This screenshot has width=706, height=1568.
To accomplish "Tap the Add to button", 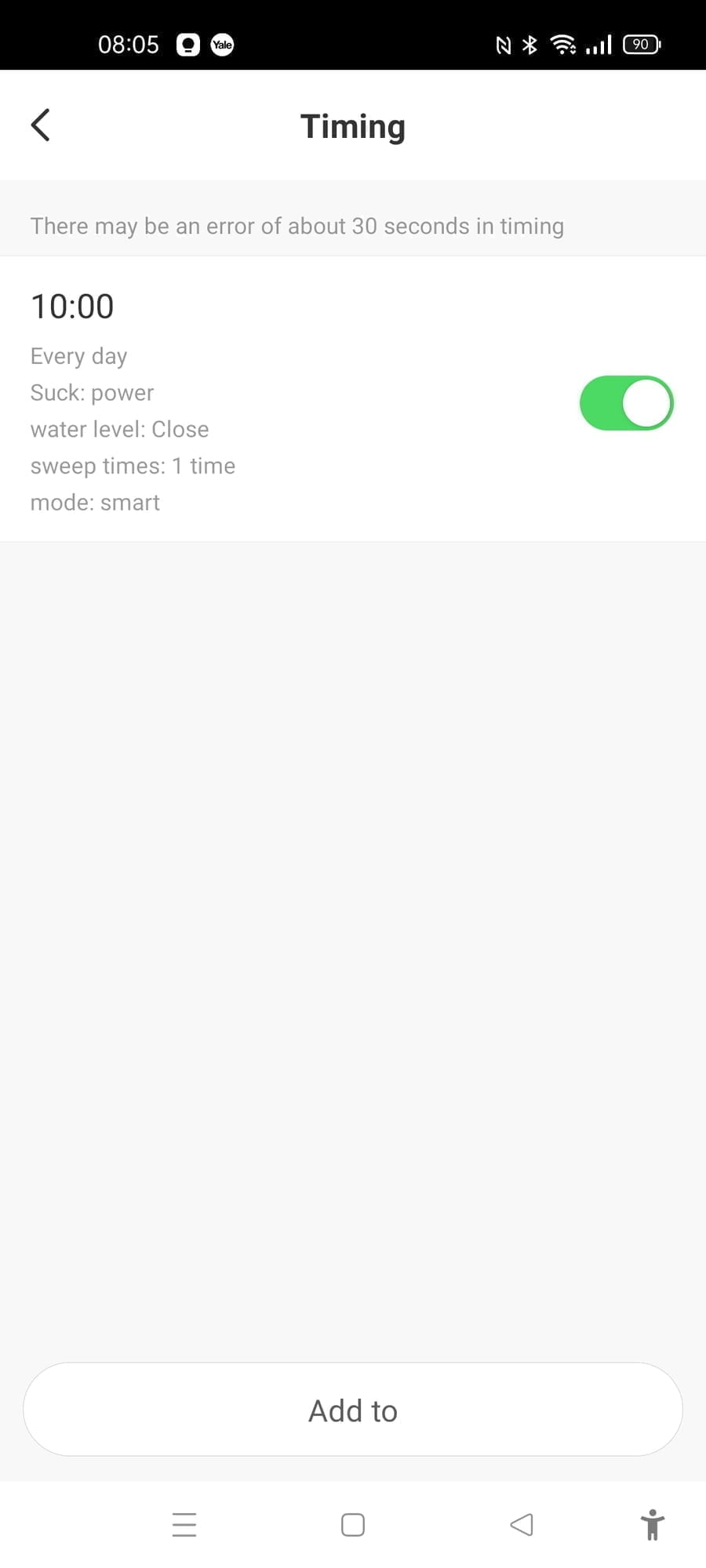I will click(x=353, y=1410).
